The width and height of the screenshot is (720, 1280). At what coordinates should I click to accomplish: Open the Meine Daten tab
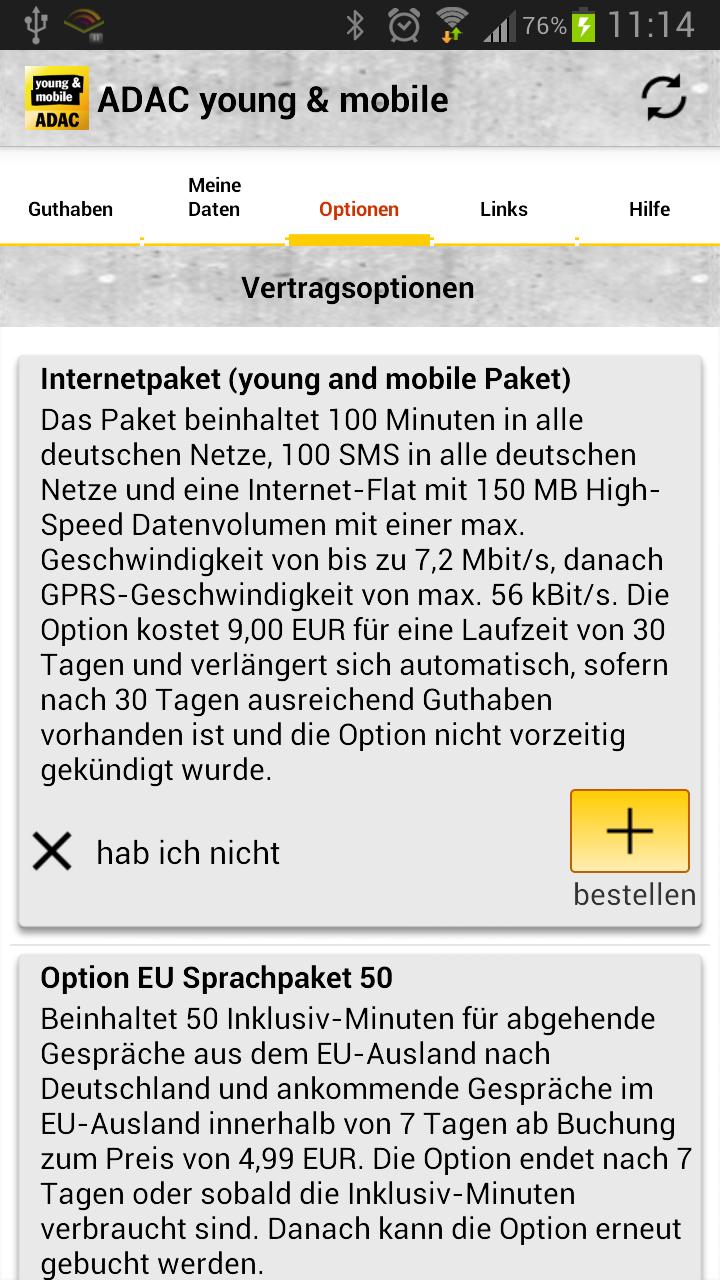tap(214, 197)
